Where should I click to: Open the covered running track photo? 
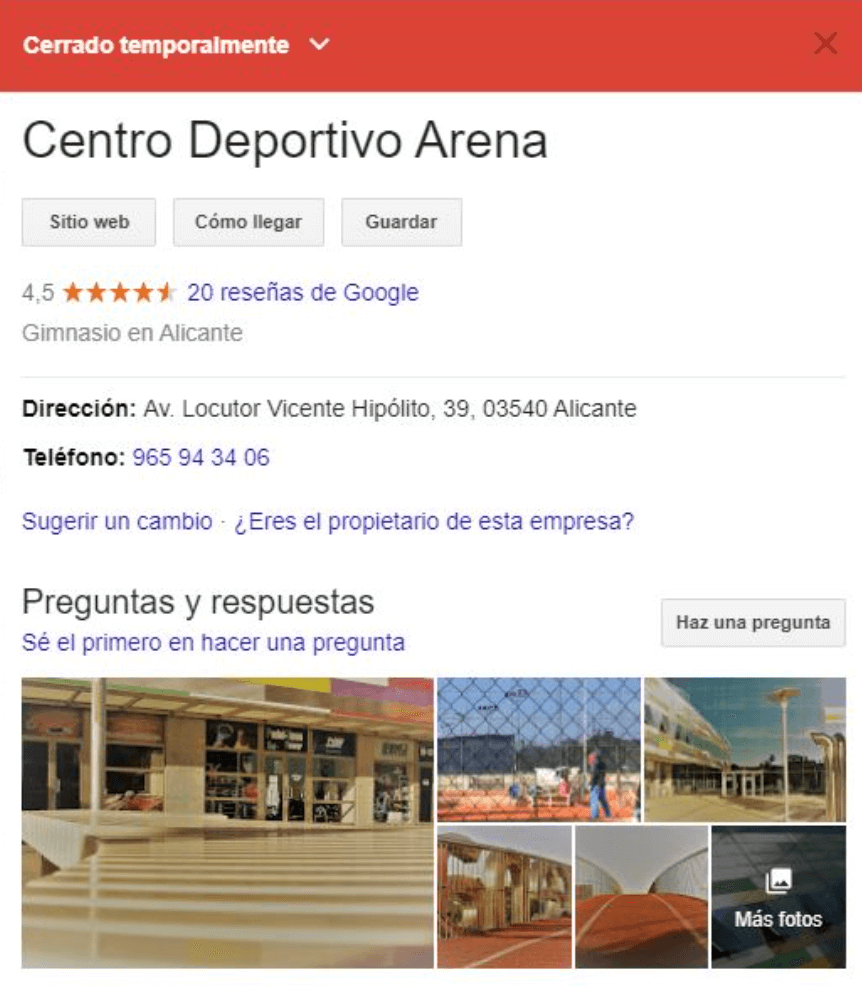pos(641,896)
